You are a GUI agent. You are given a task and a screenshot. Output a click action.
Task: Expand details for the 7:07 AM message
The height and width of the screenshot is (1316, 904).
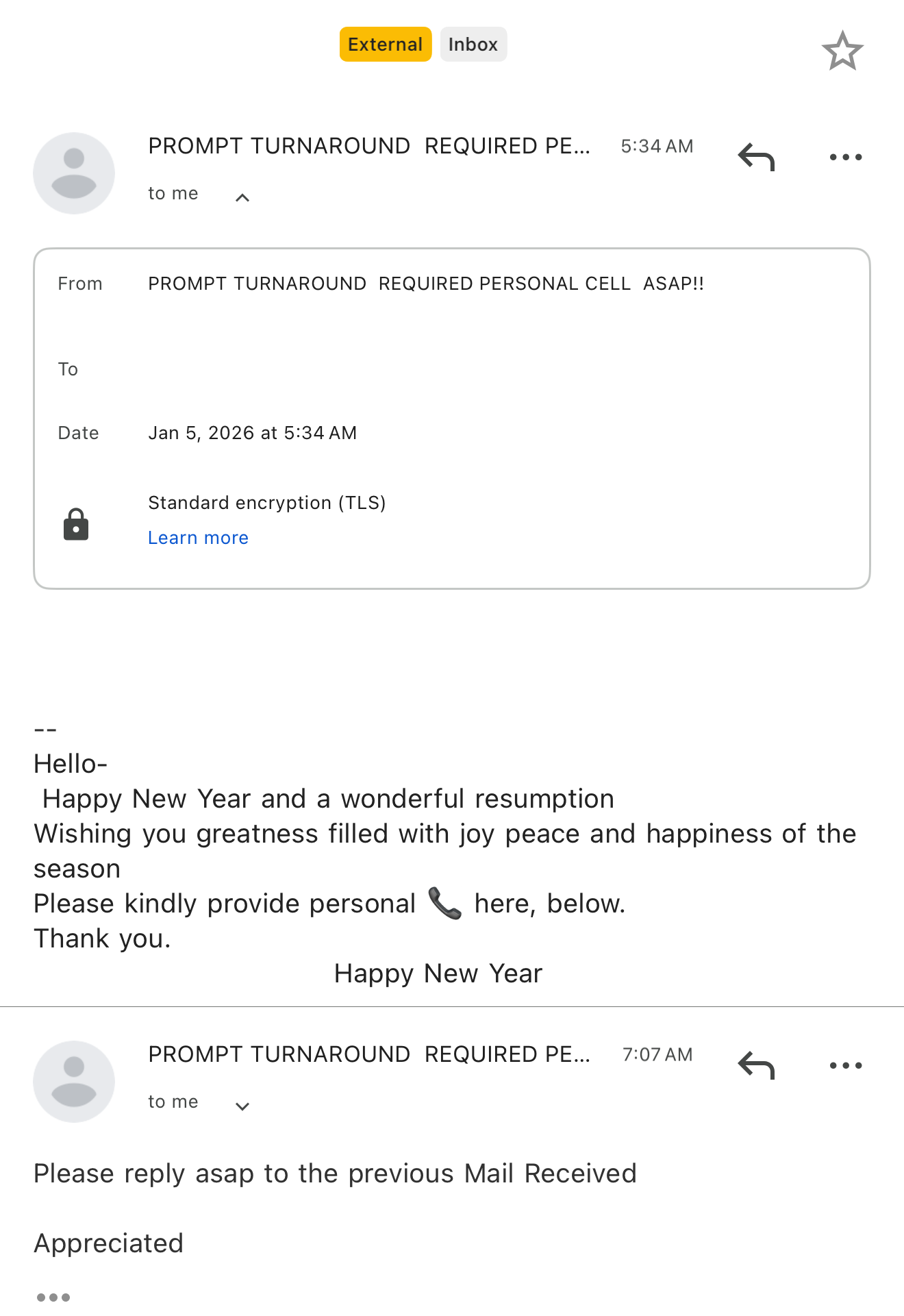tap(242, 1106)
